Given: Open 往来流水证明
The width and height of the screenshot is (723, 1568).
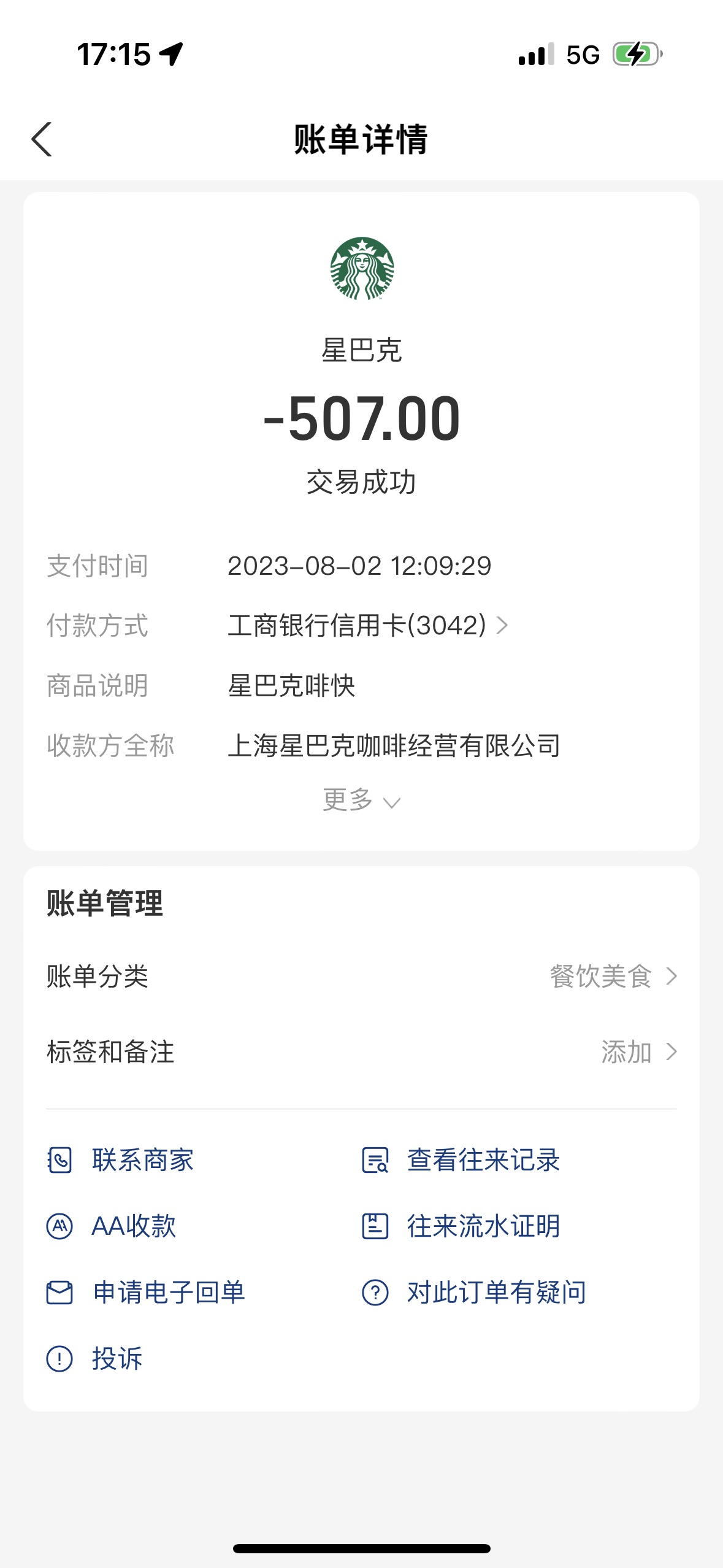Looking at the screenshot, I should (461, 1226).
